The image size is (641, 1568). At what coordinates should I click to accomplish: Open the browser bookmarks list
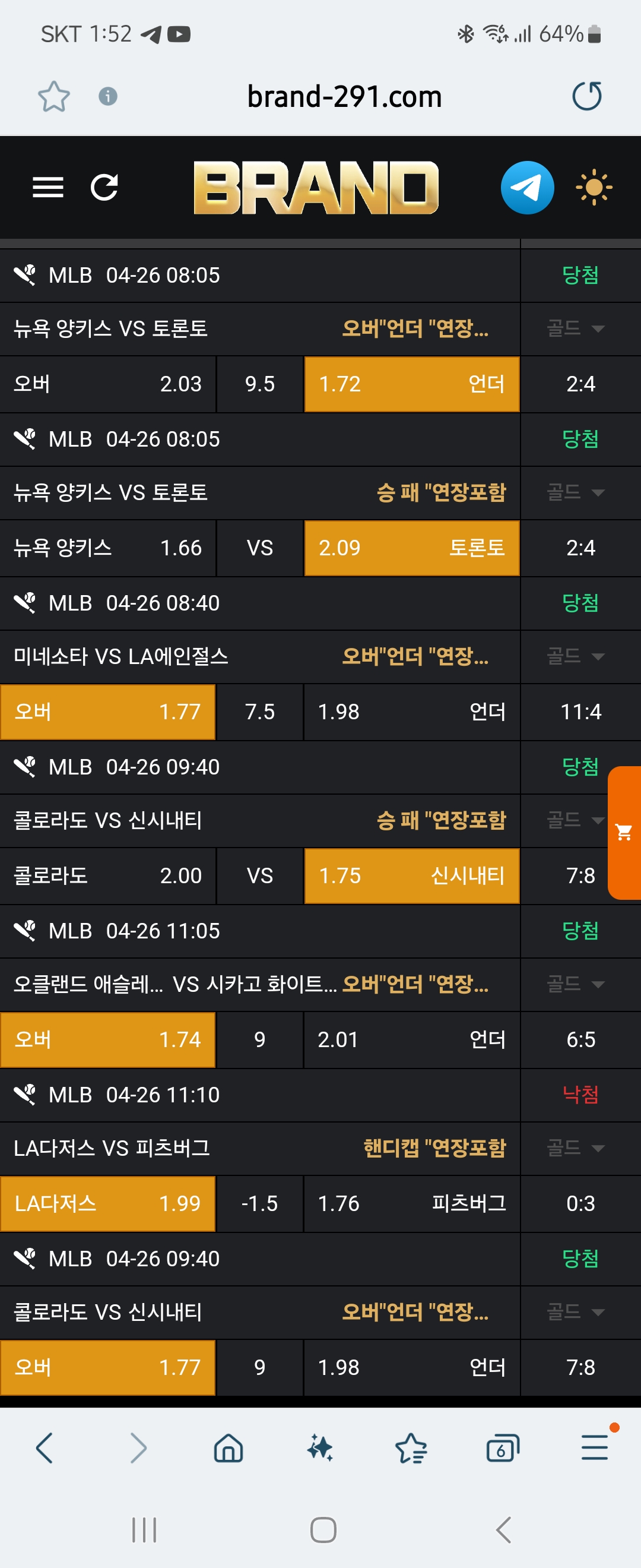point(411,1447)
